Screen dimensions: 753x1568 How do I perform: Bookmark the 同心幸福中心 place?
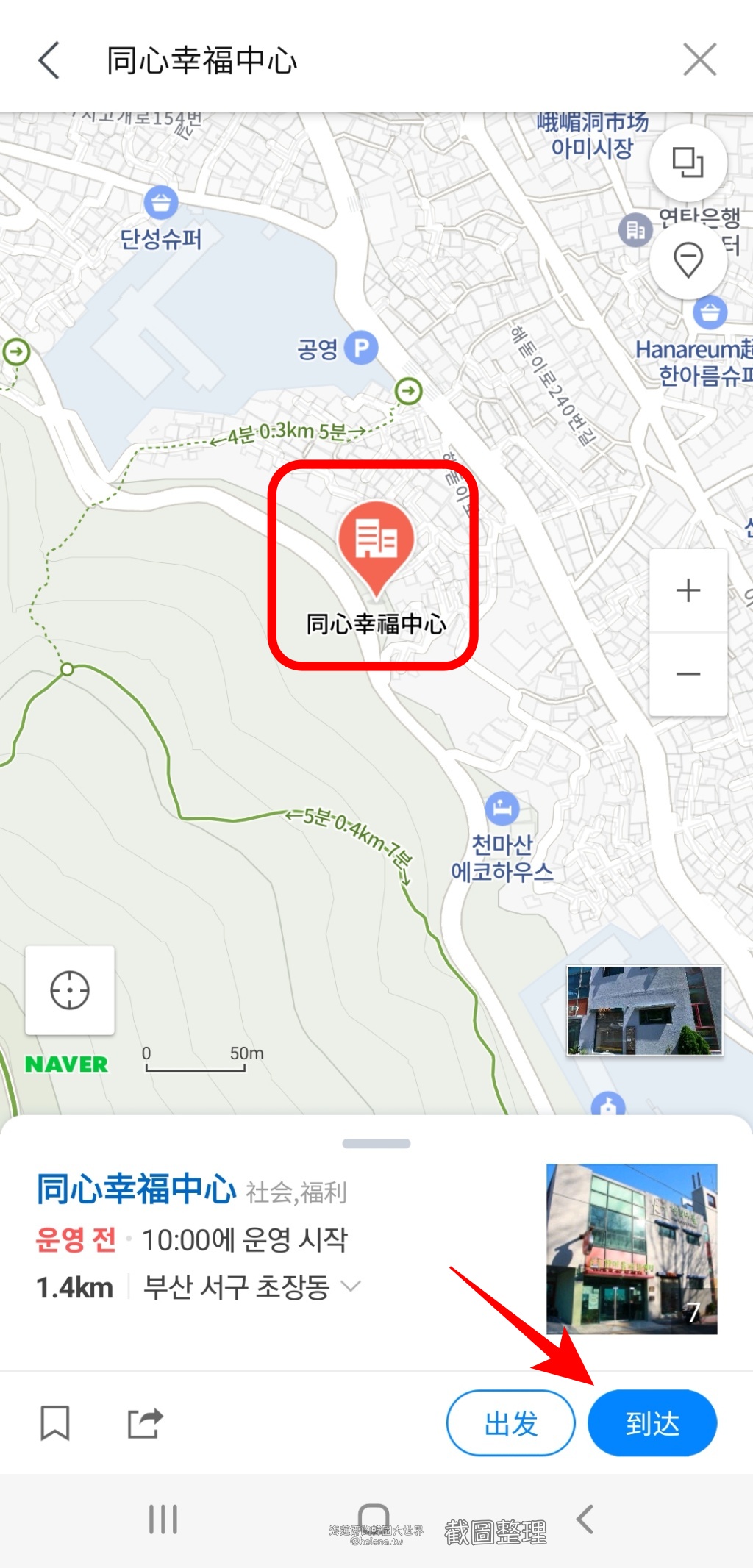pyautogui.click(x=55, y=1421)
